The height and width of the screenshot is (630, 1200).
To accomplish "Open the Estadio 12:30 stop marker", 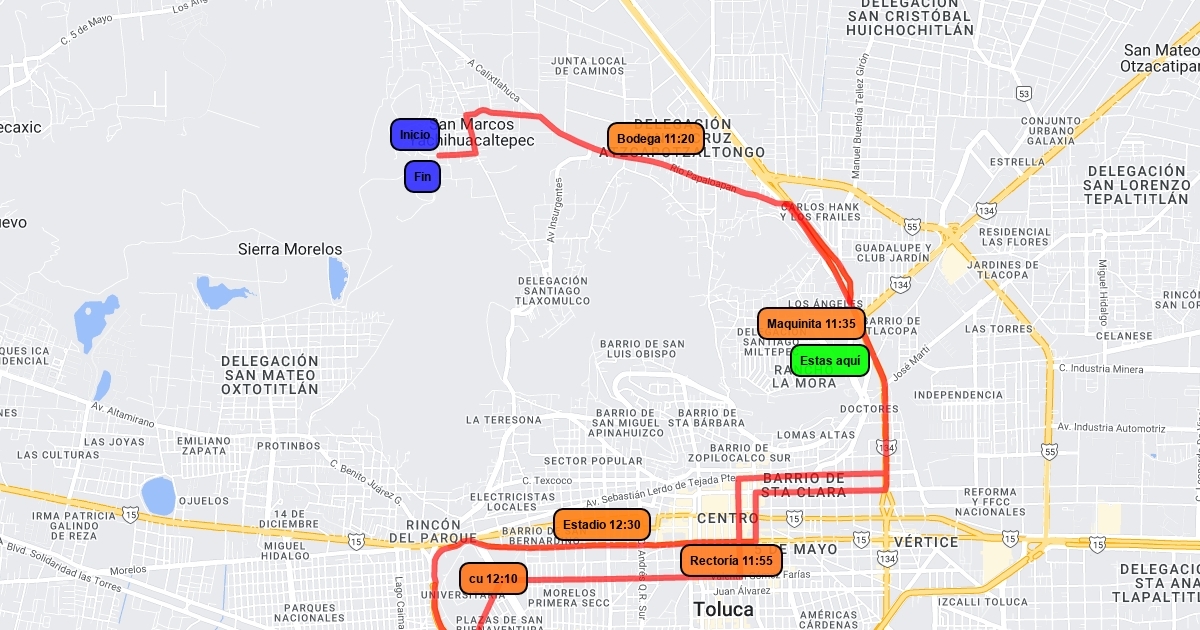I will pos(601,524).
